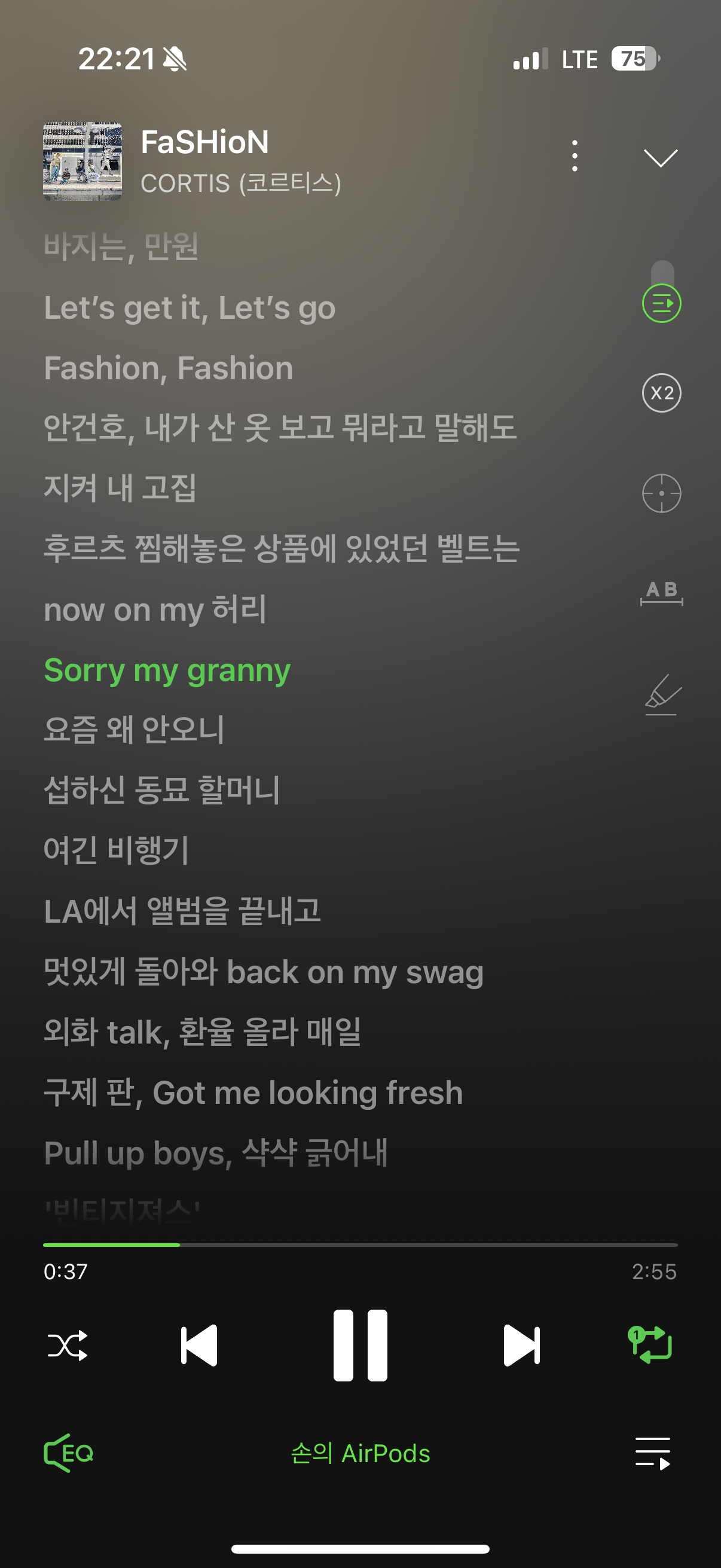
Task: Open the EQ settings
Action: pyautogui.click(x=69, y=1454)
